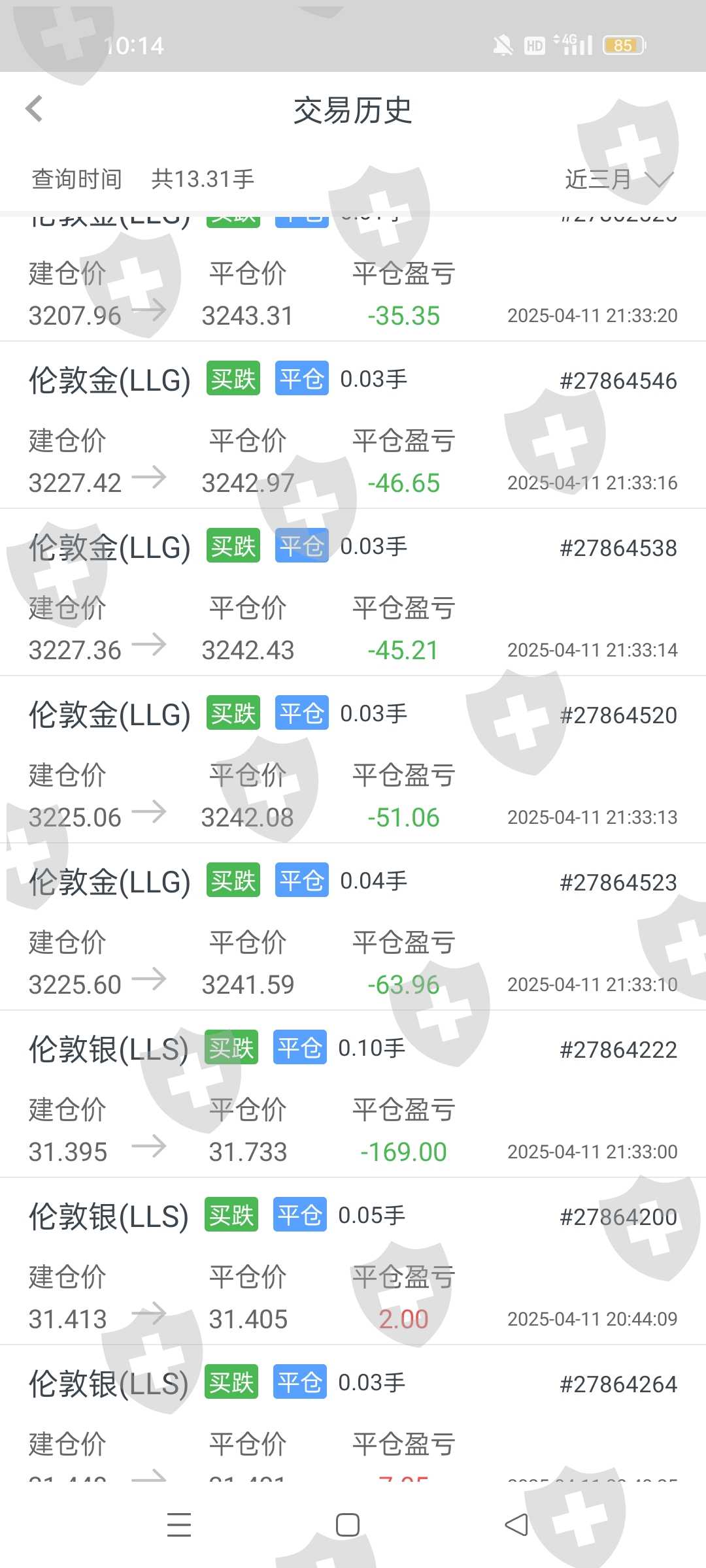Screen dimensions: 706x1568
Task: Tap the system home button
Action: pos(347,1525)
